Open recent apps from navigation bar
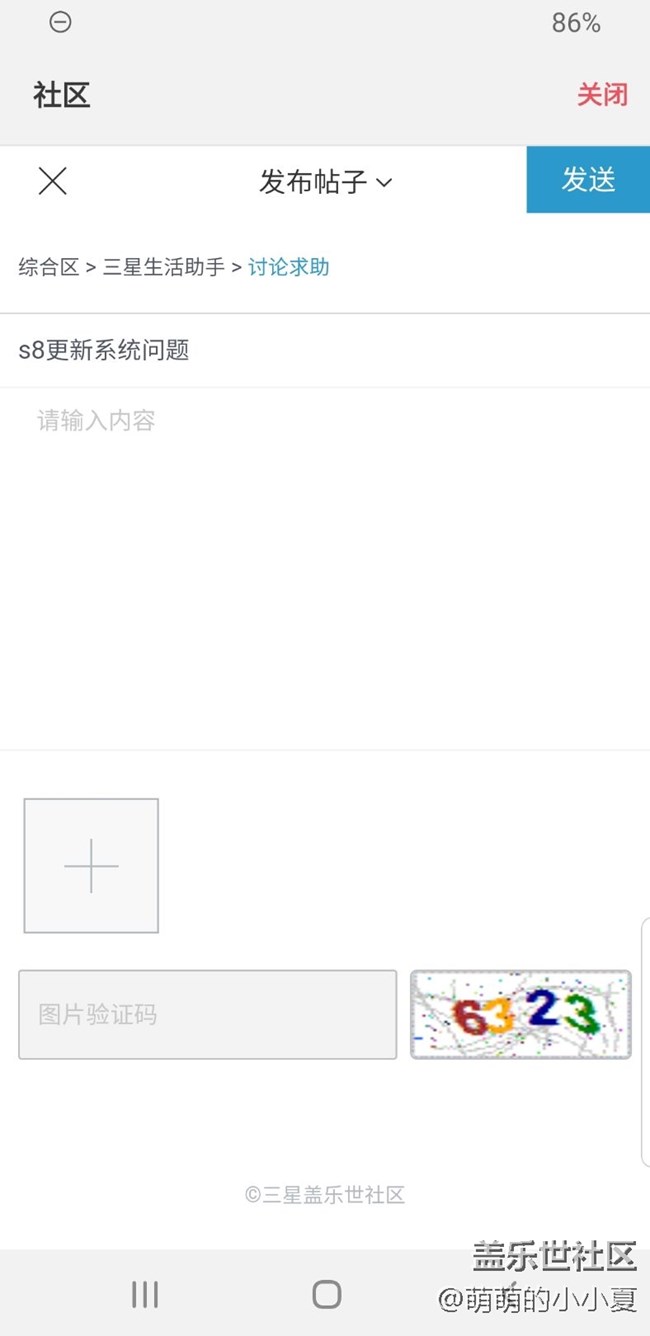The width and height of the screenshot is (650, 1336). click(x=145, y=1294)
